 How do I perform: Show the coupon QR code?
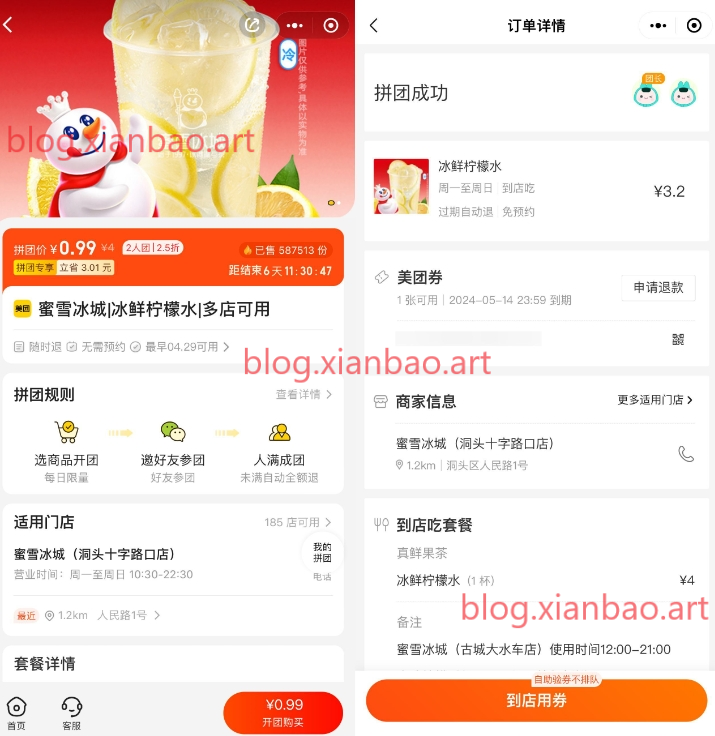(x=678, y=339)
